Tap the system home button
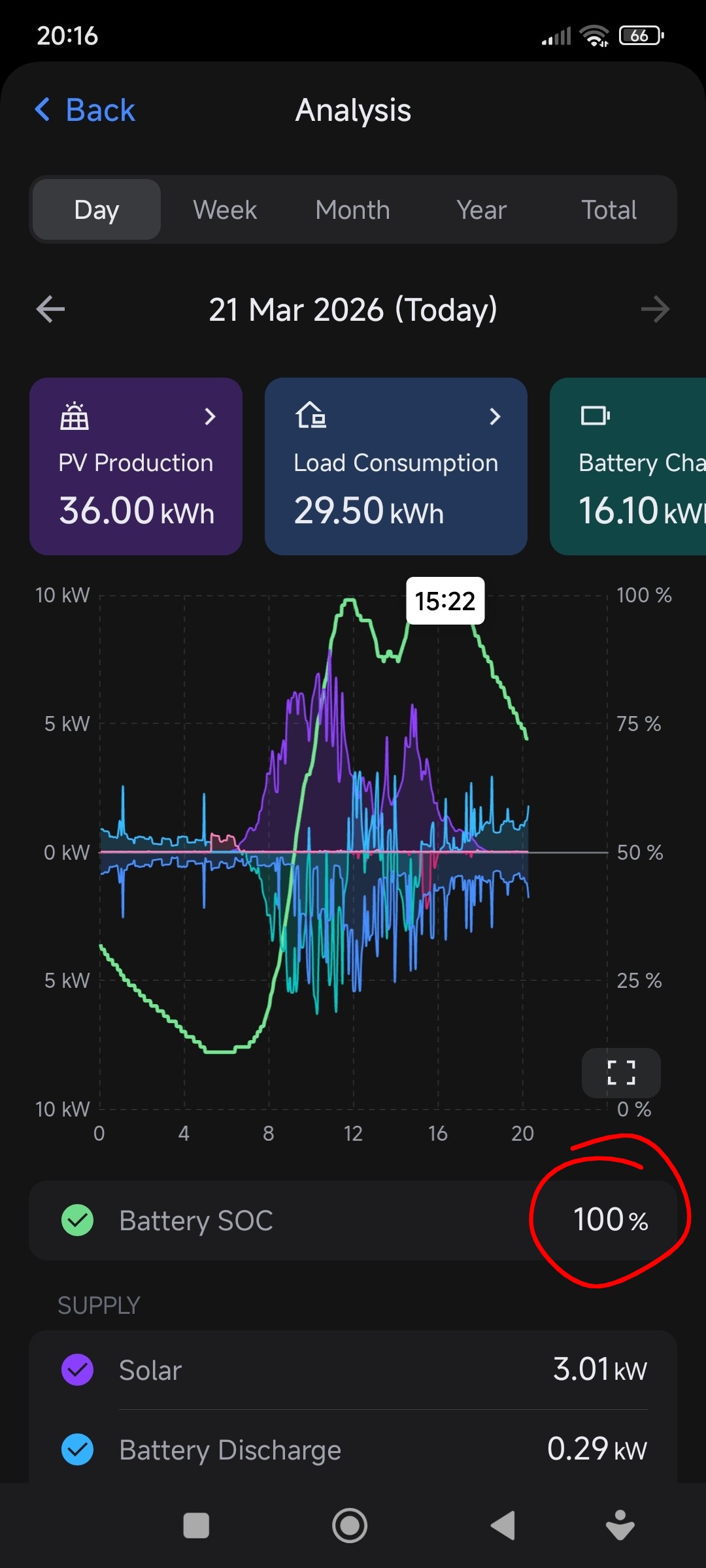Viewport: 706px width, 1568px height. 350,1526
